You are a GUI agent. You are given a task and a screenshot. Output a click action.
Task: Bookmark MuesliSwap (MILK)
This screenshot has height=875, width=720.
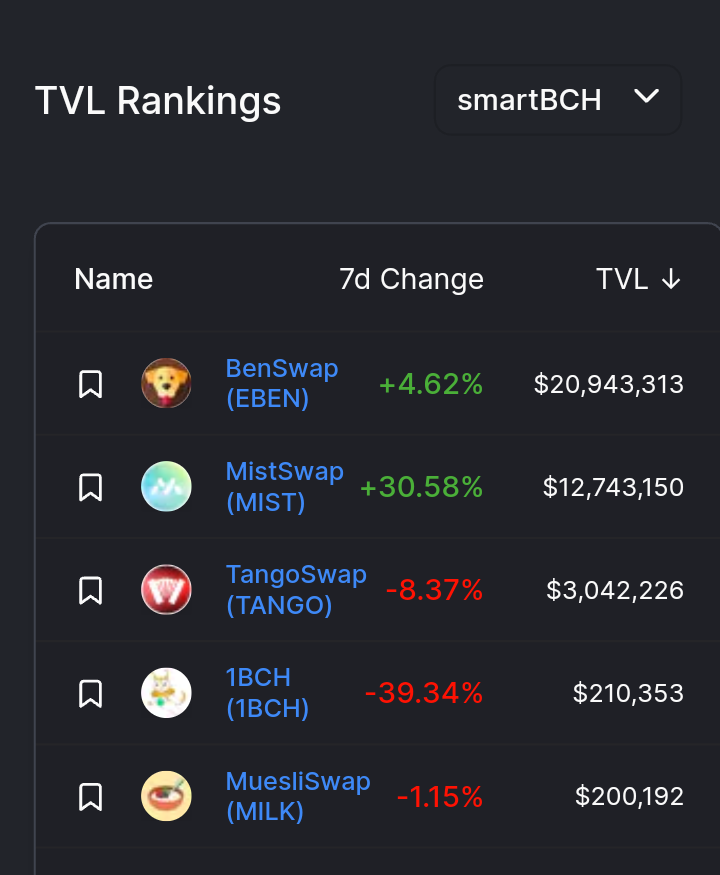[90, 797]
